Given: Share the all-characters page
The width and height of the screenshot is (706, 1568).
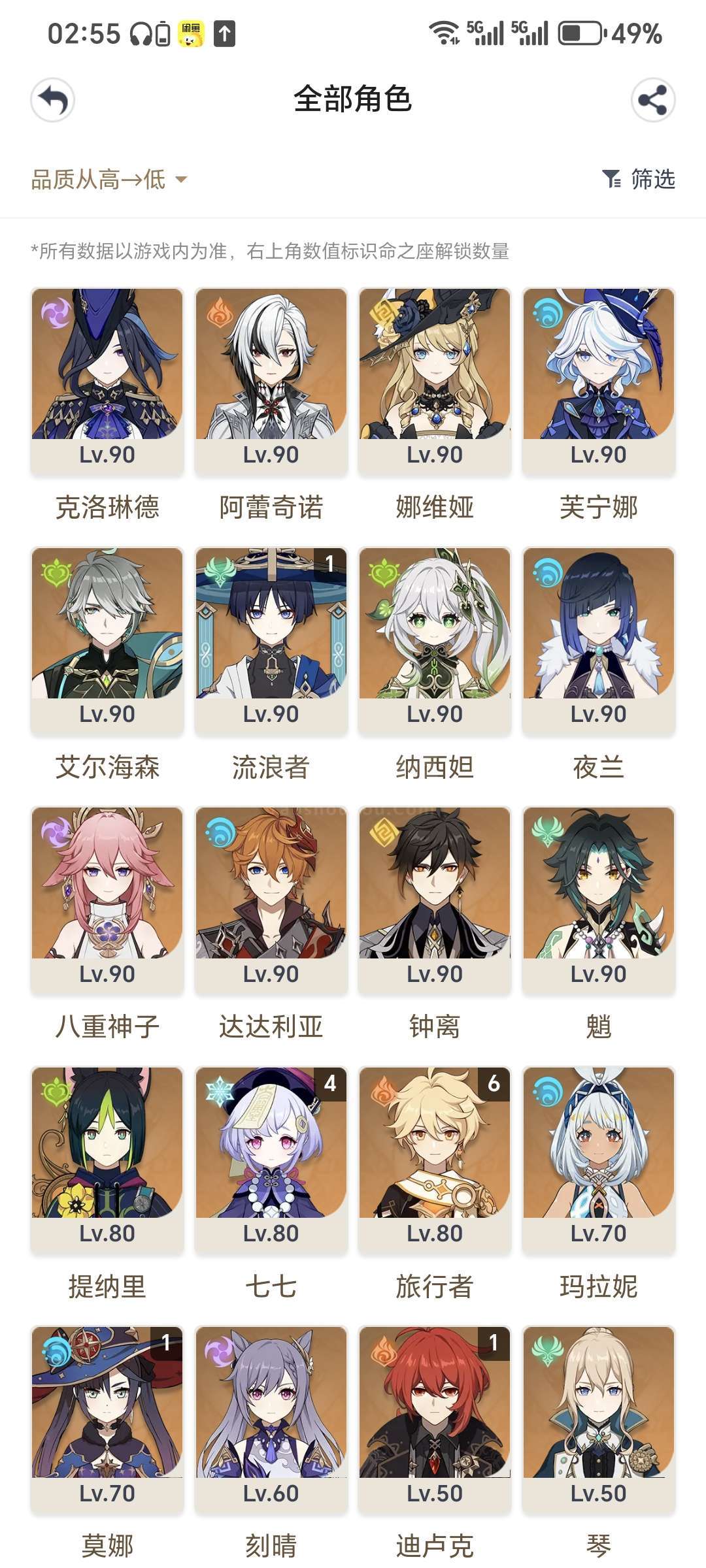Looking at the screenshot, I should [x=652, y=100].
